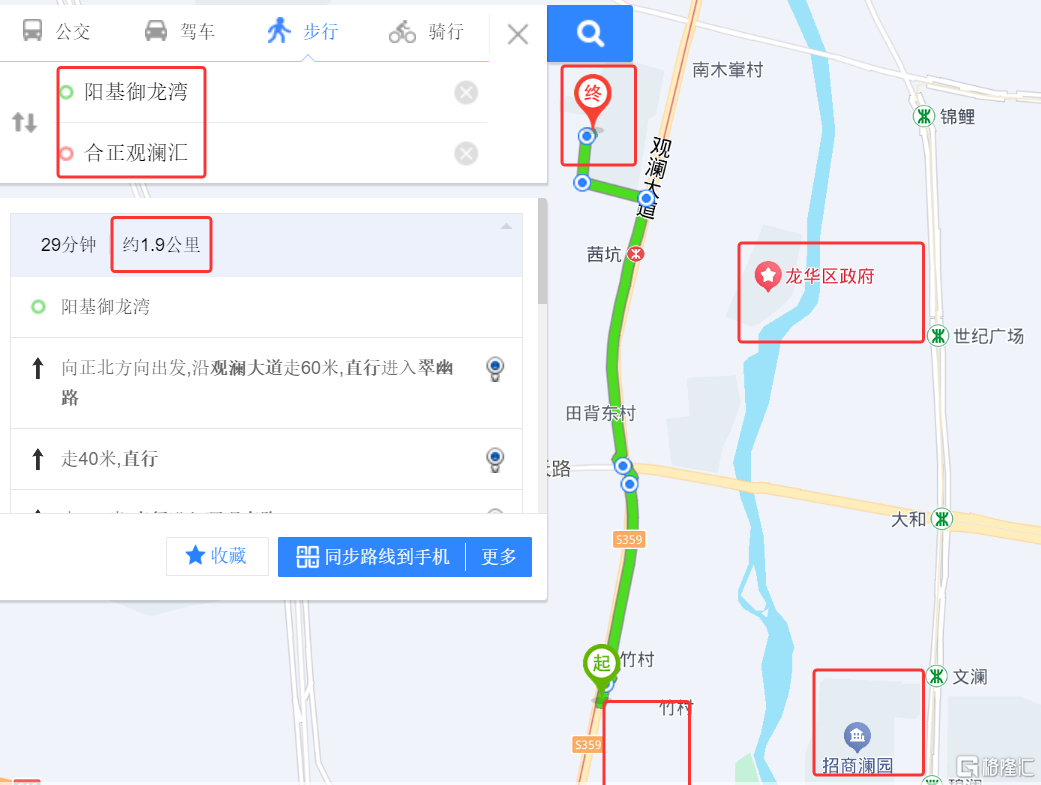Image resolution: width=1041 pixels, height=785 pixels.
Task: Switch to the 骑行 cycling tab
Action: pos(427,31)
